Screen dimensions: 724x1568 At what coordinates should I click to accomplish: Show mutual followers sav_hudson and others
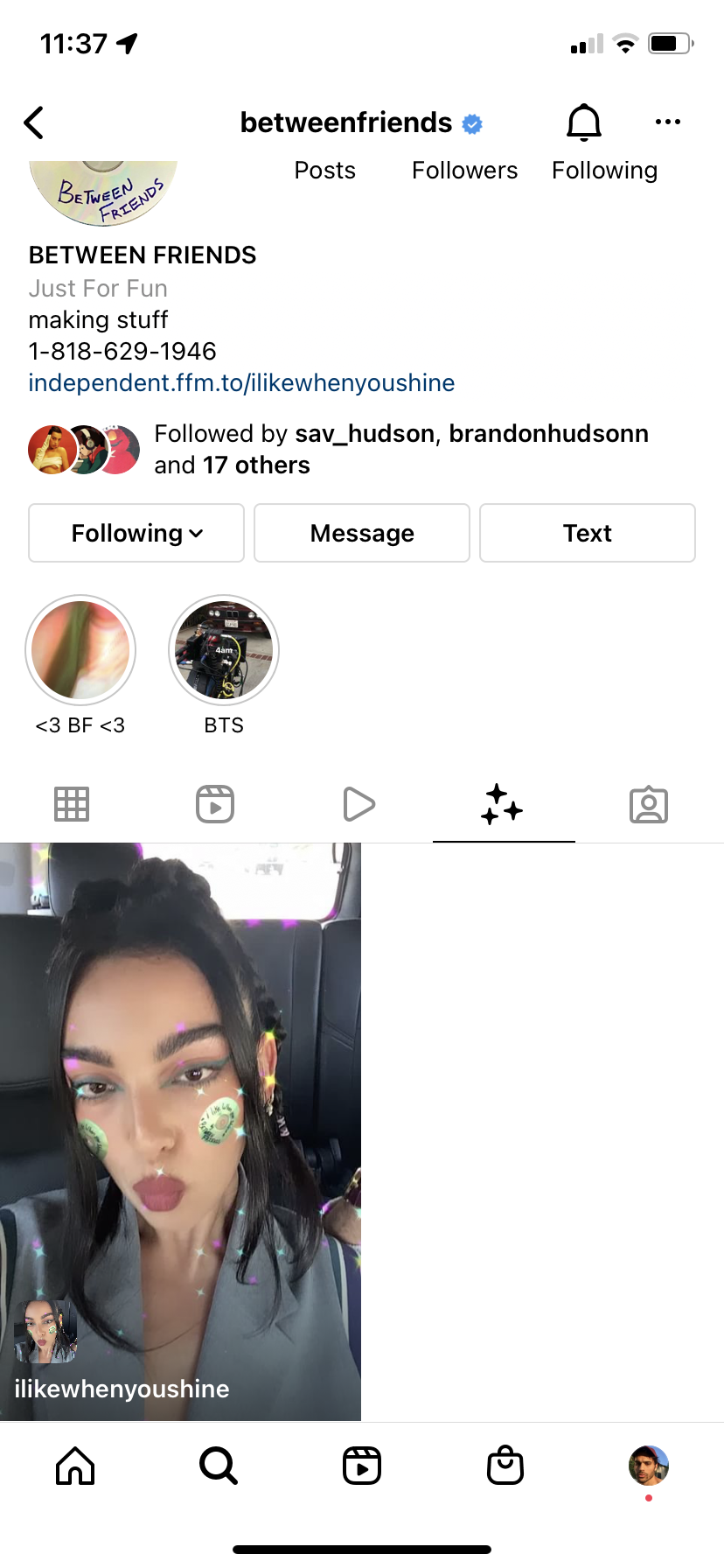point(400,449)
